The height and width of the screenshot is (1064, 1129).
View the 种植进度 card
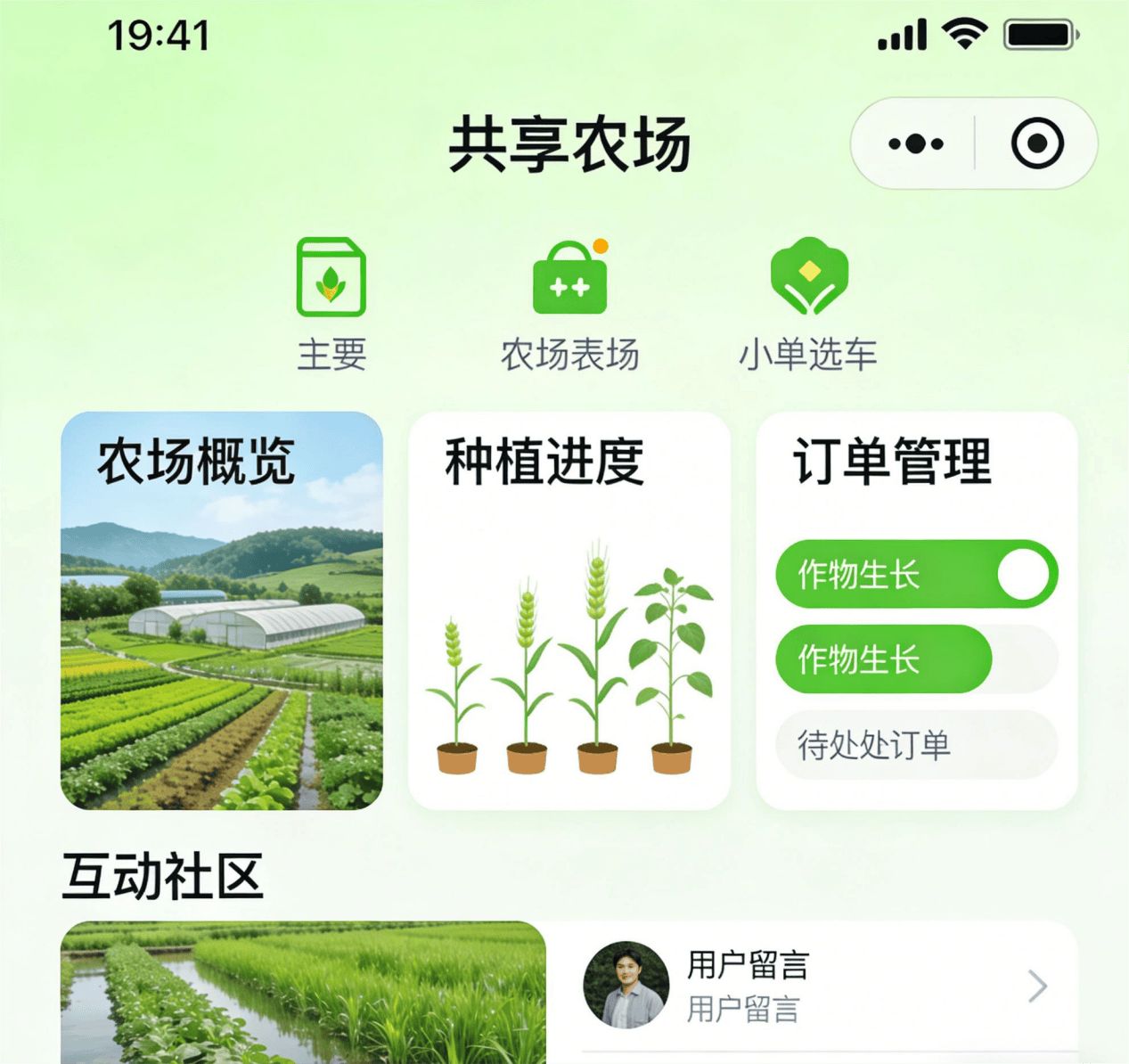tap(569, 610)
